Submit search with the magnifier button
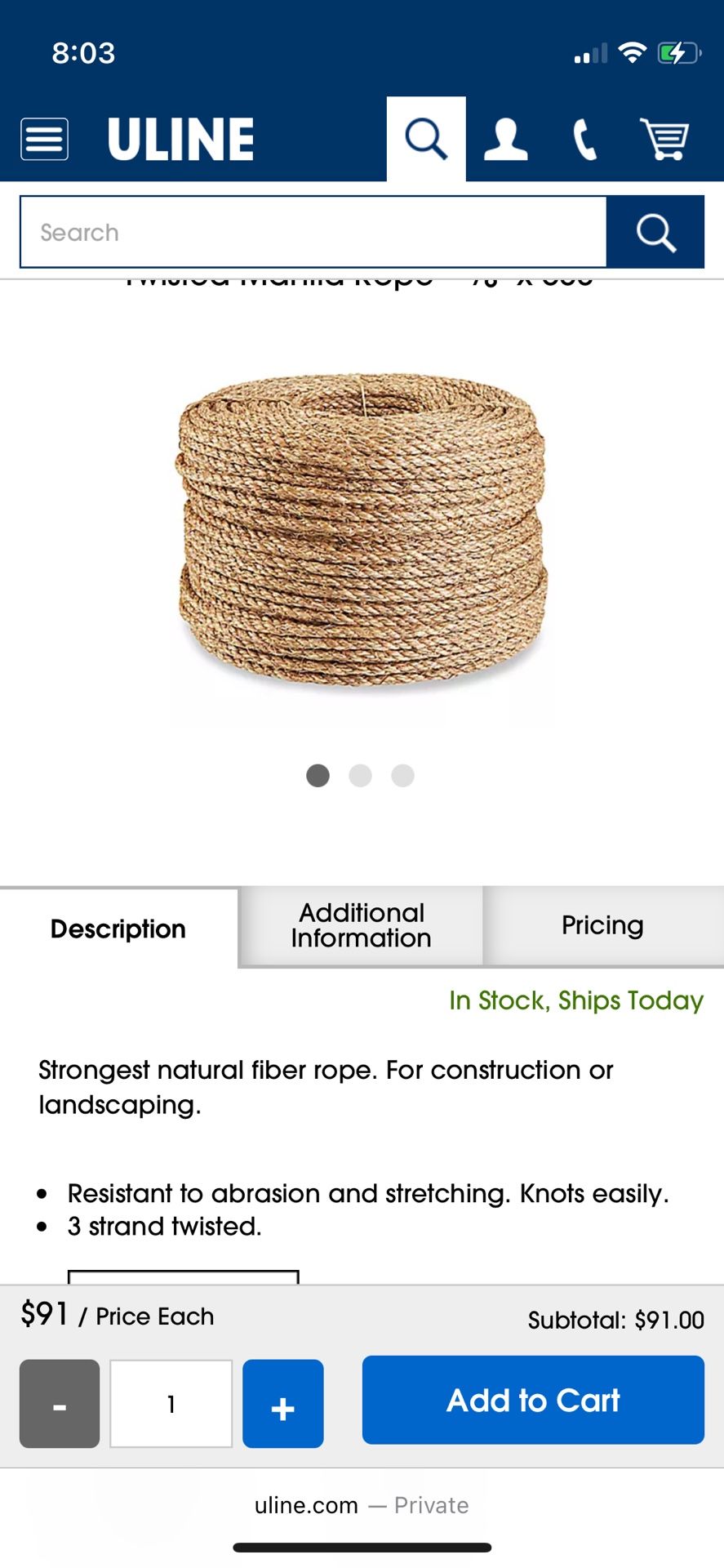The height and width of the screenshot is (1568, 724). pyautogui.click(x=655, y=232)
